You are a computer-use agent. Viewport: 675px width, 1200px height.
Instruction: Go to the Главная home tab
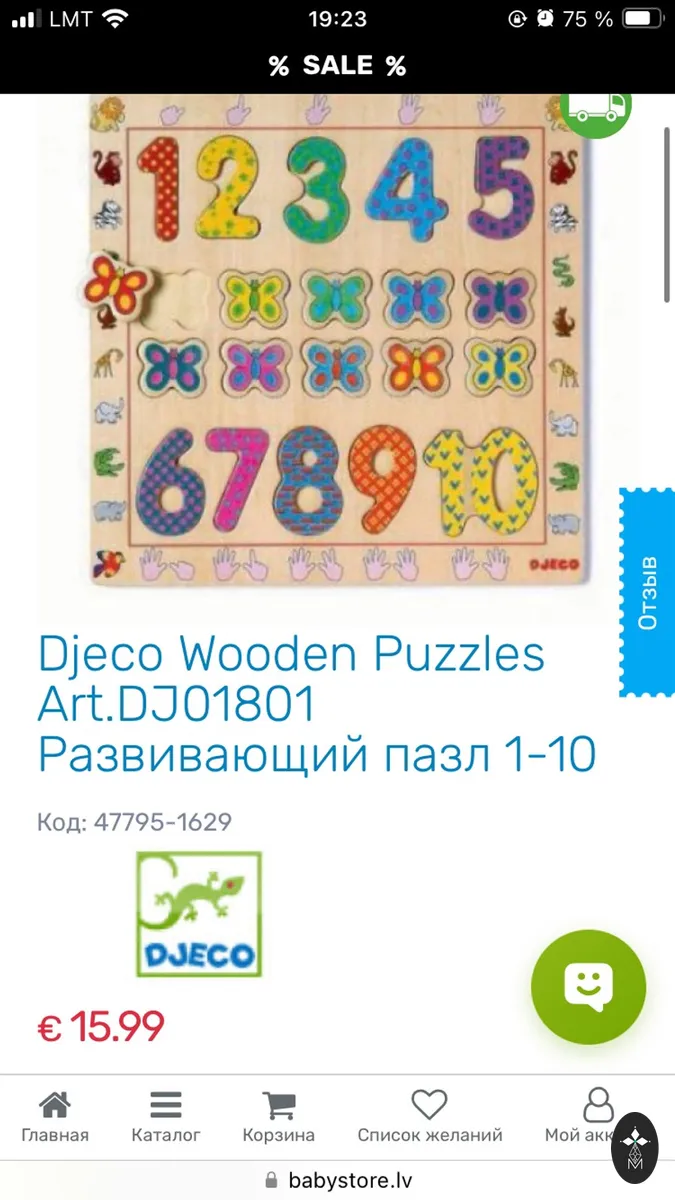55,1117
